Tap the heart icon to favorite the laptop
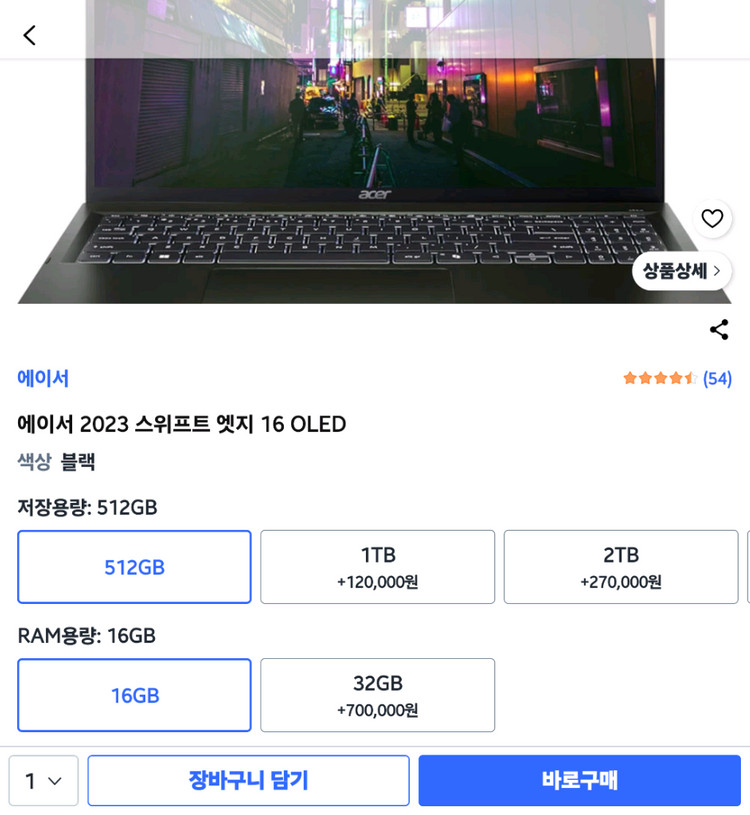750x815 pixels. coord(712,218)
